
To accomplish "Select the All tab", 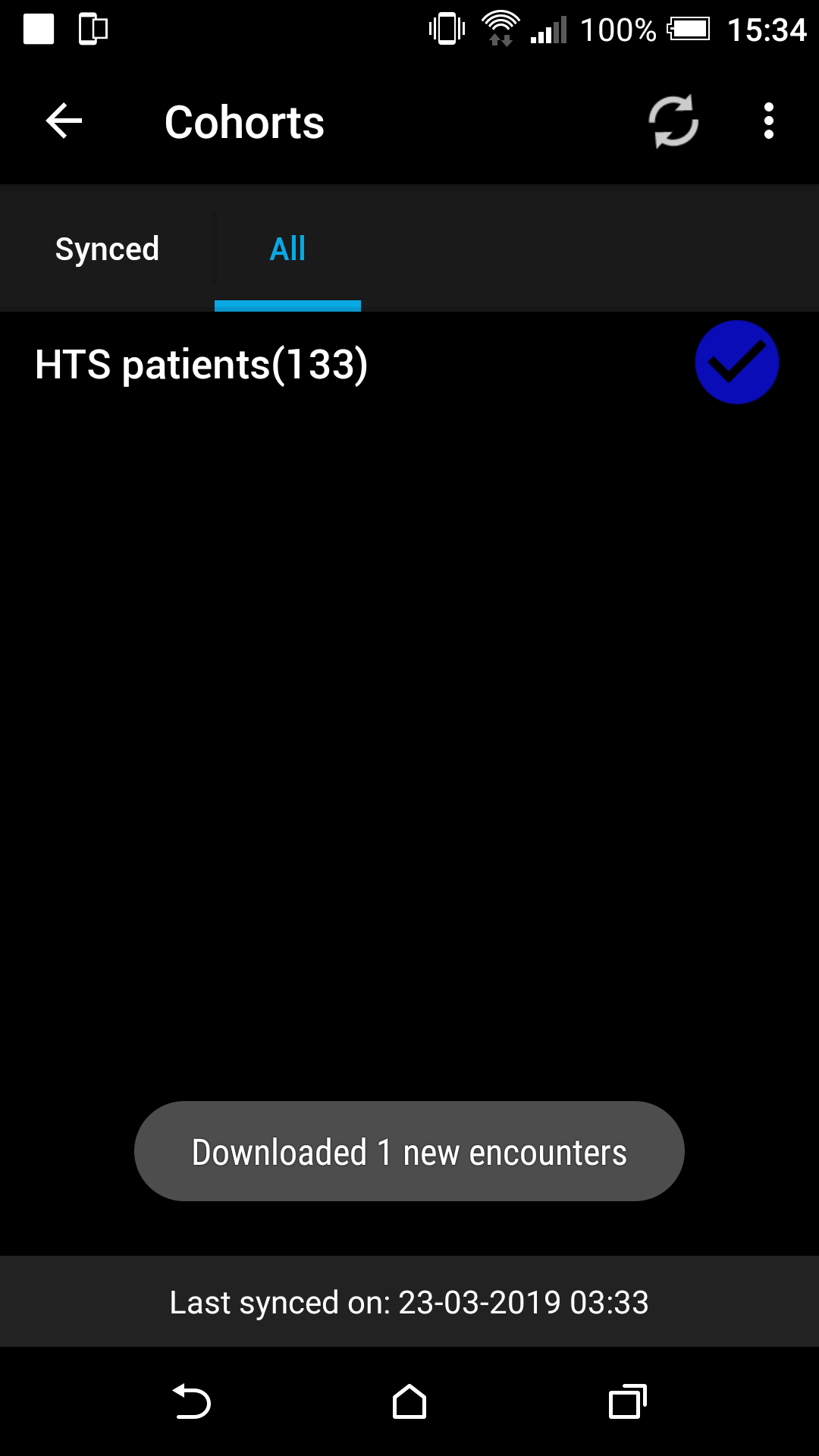I will click(287, 249).
